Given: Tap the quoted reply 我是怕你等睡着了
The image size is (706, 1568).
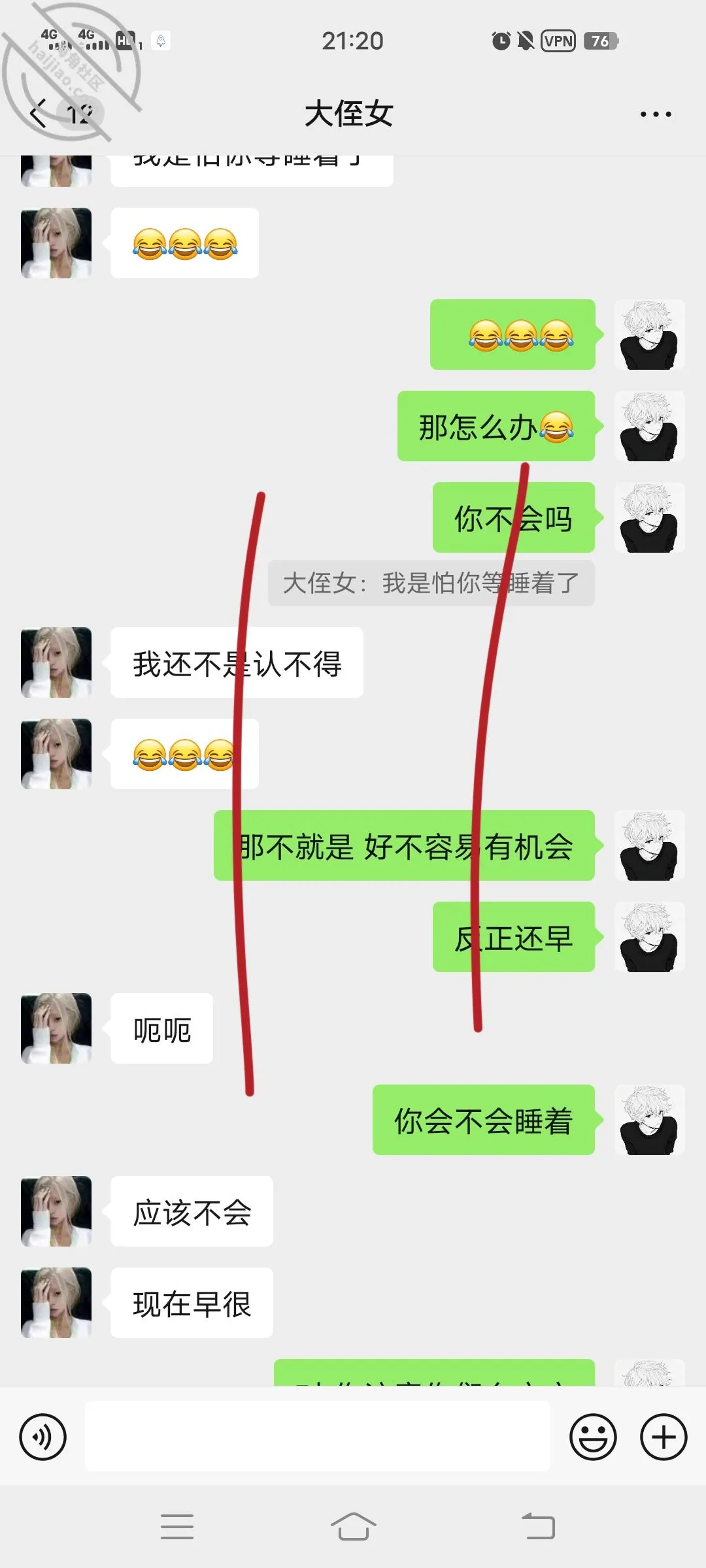Looking at the screenshot, I should (x=431, y=583).
